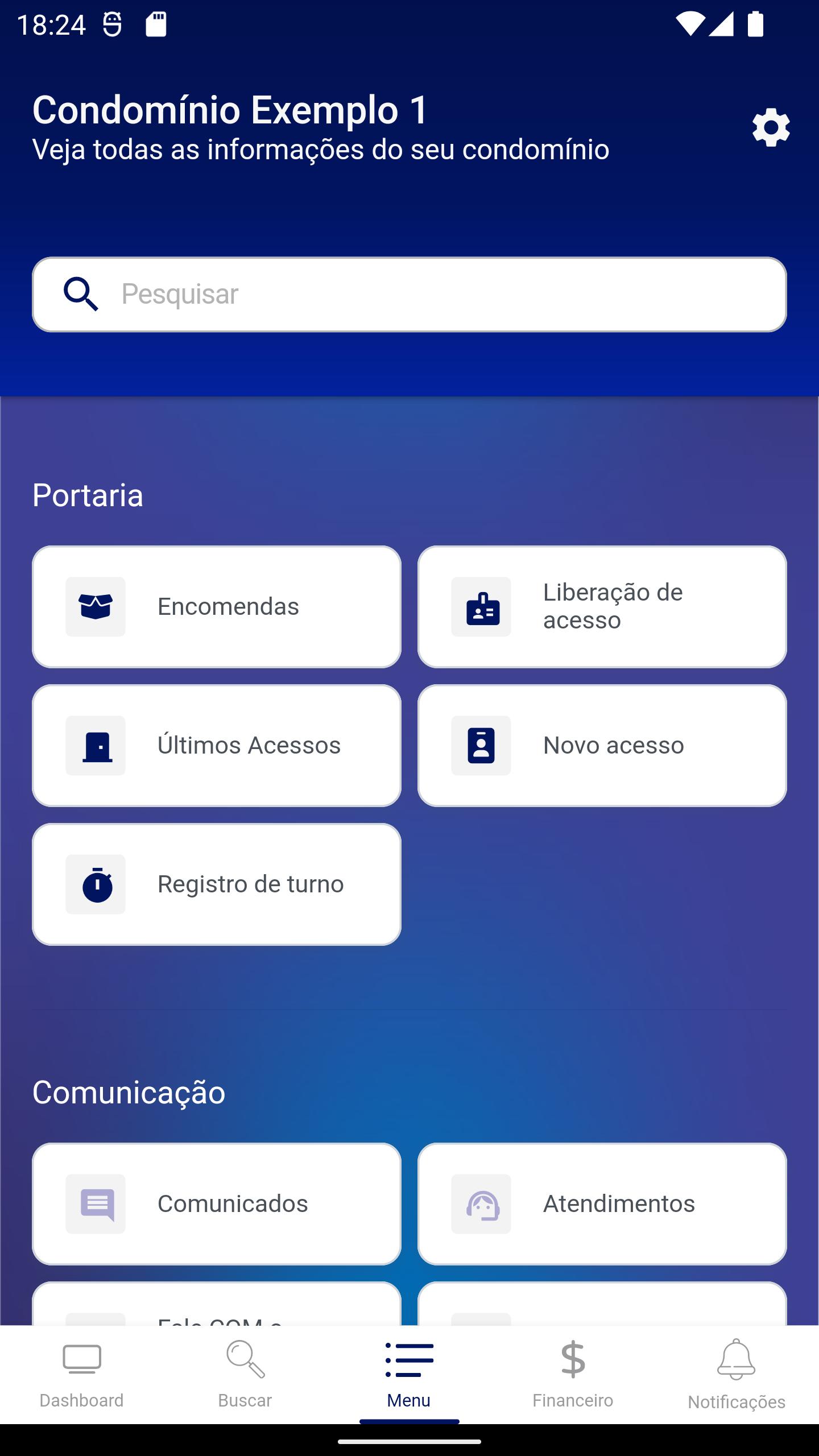Open the Comunicados card

coord(217,1204)
